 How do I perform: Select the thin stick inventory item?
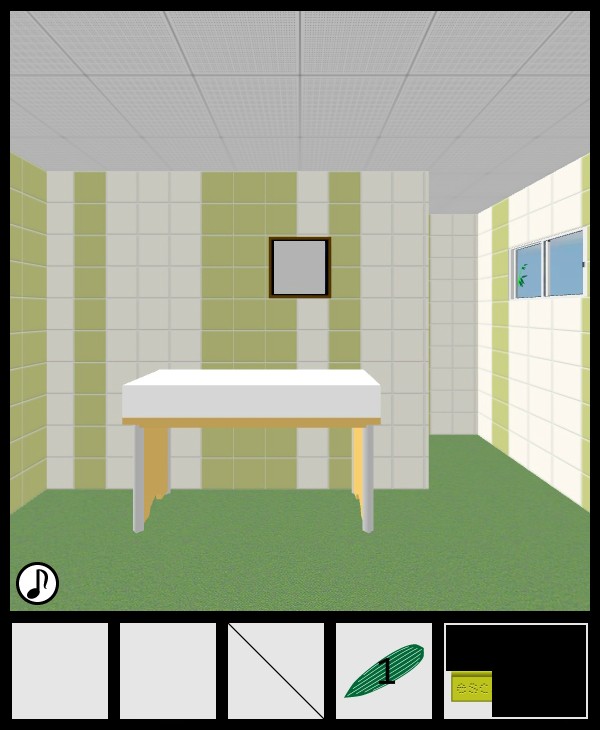(x=276, y=671)
